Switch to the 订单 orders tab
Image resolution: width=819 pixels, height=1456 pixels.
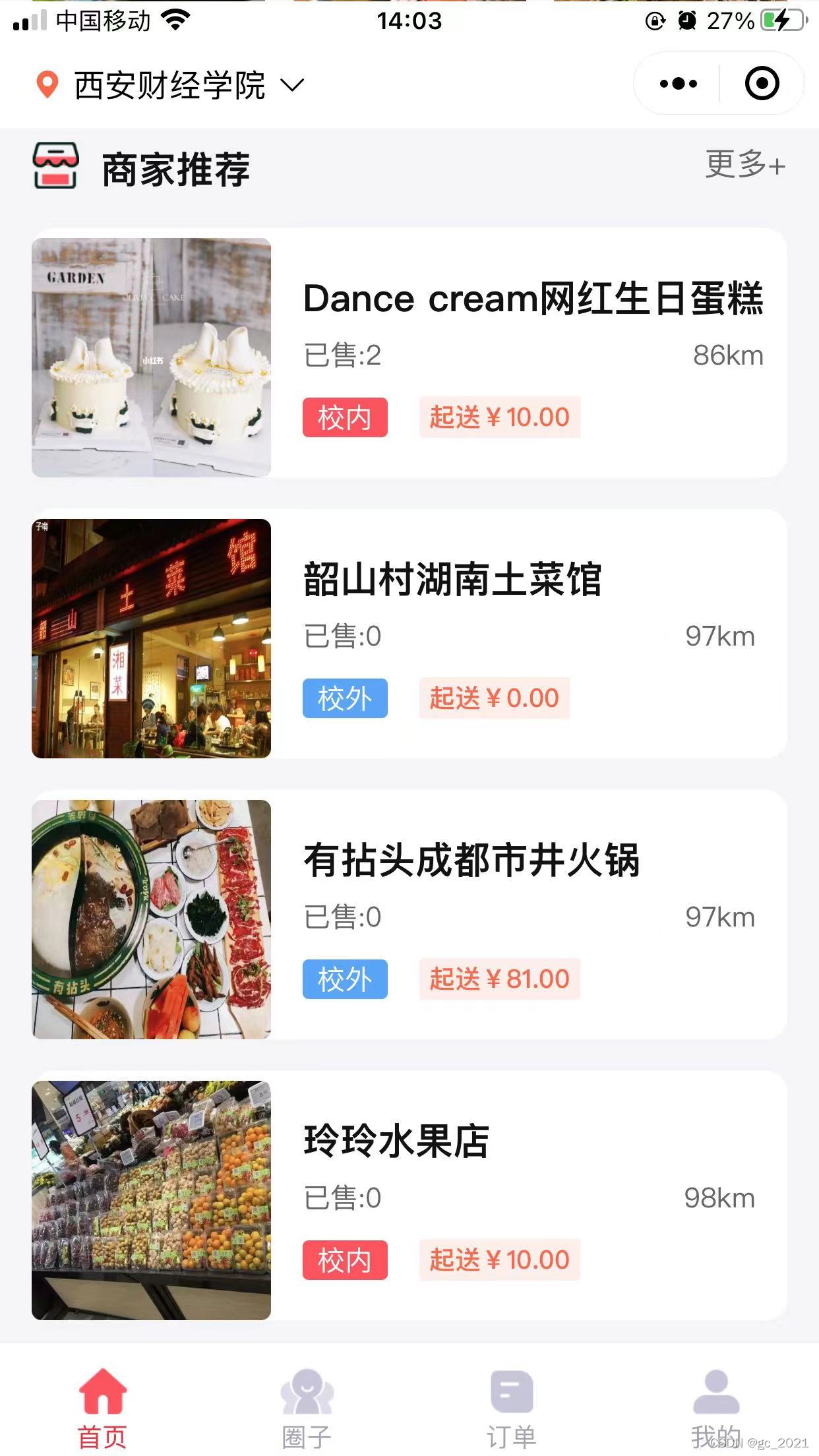coord(512,1409)
